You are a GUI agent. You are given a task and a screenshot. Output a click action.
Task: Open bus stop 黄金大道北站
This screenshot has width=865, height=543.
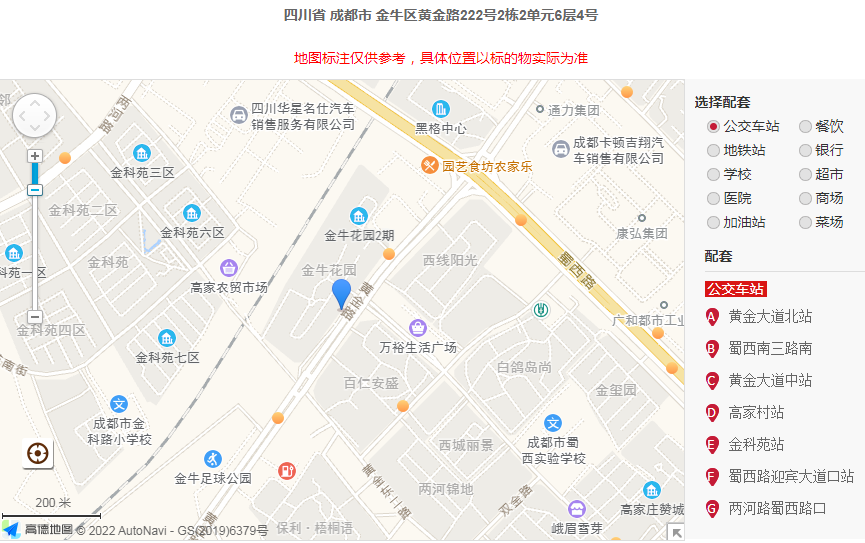coord(769,317)
